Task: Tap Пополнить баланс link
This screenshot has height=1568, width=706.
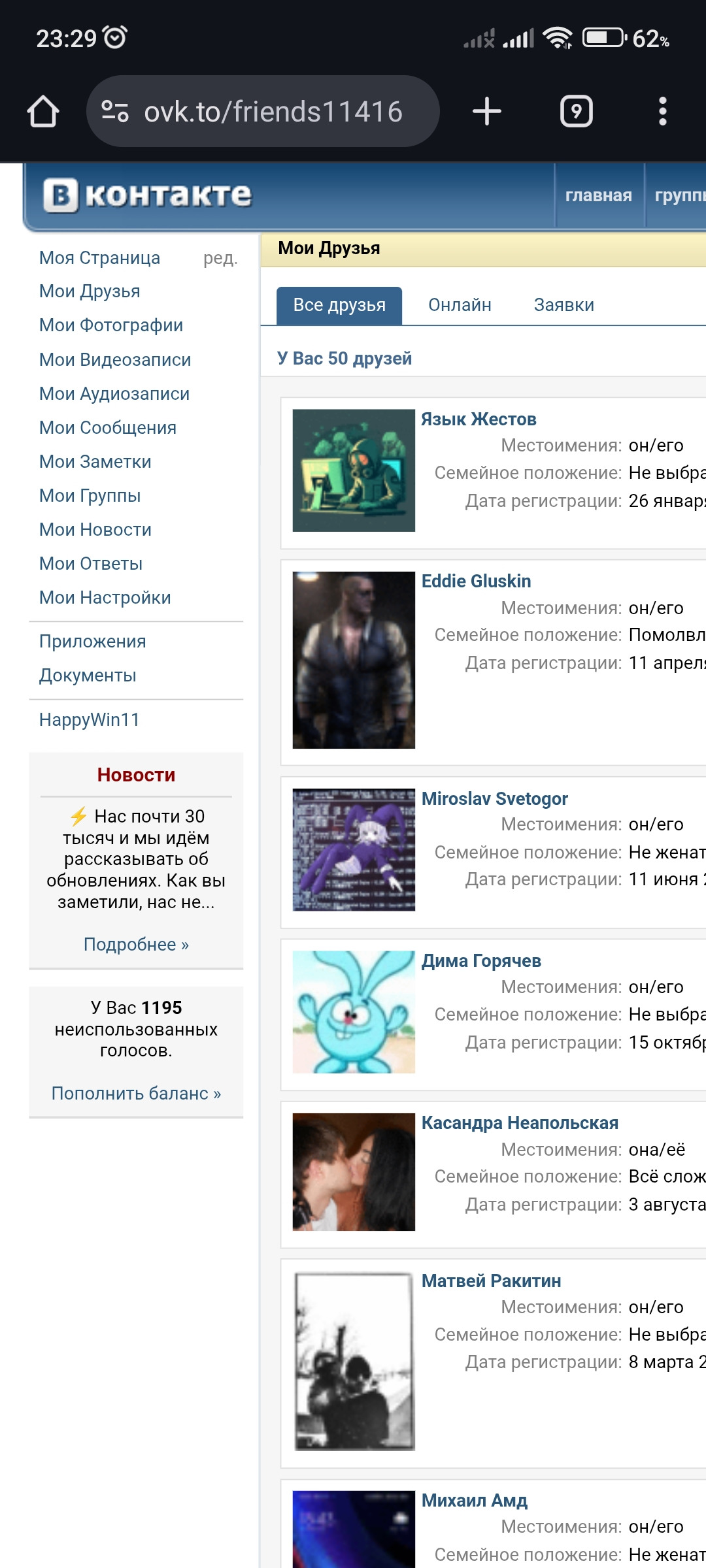Action: point(136,1094)
